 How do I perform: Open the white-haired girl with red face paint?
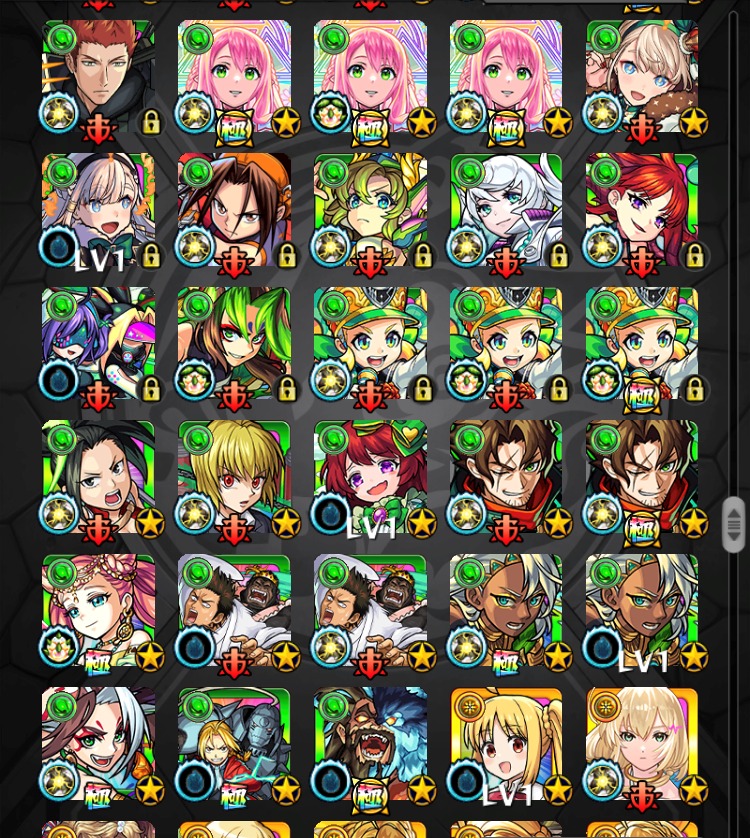point(98,745)
